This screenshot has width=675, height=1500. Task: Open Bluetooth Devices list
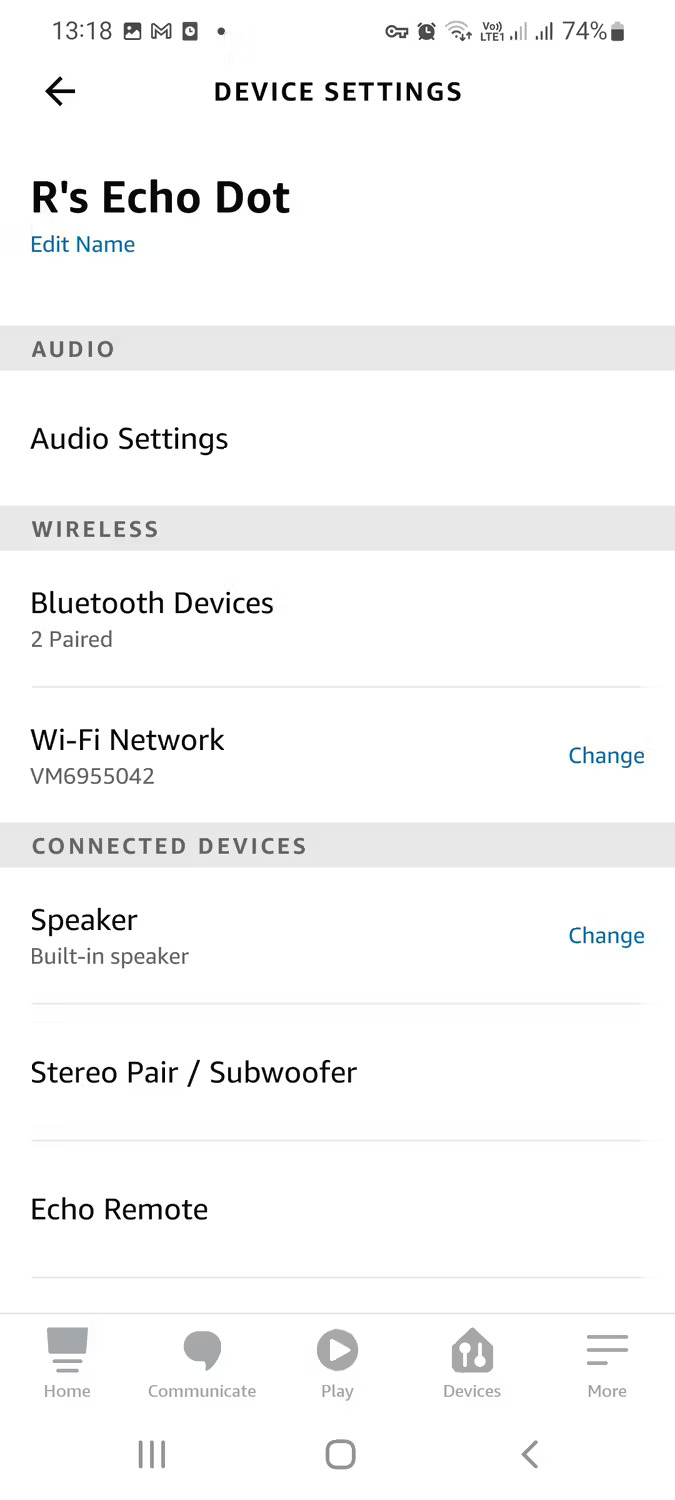pos(337,619)
